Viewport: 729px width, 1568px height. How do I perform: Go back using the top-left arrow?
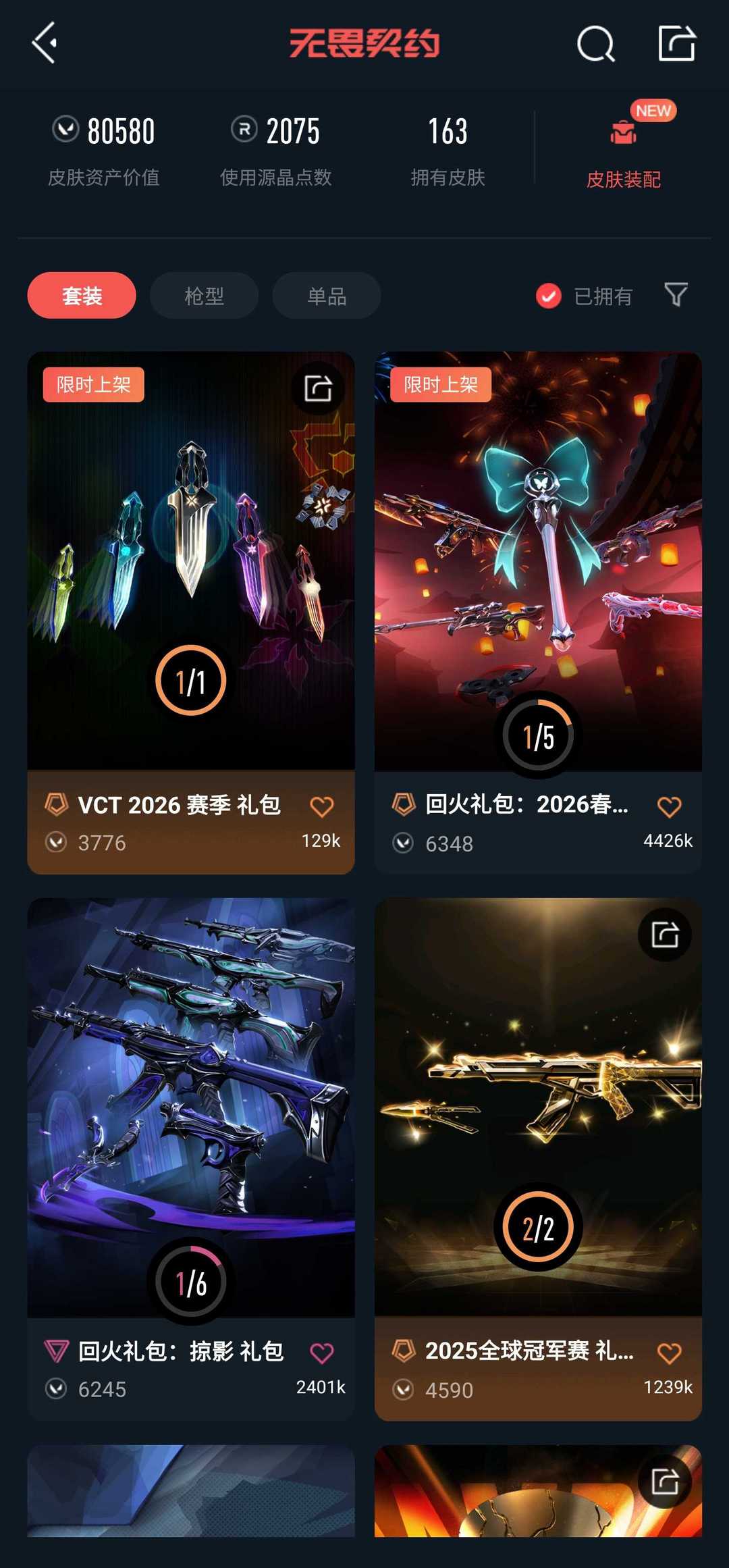(x=45, y=43)
